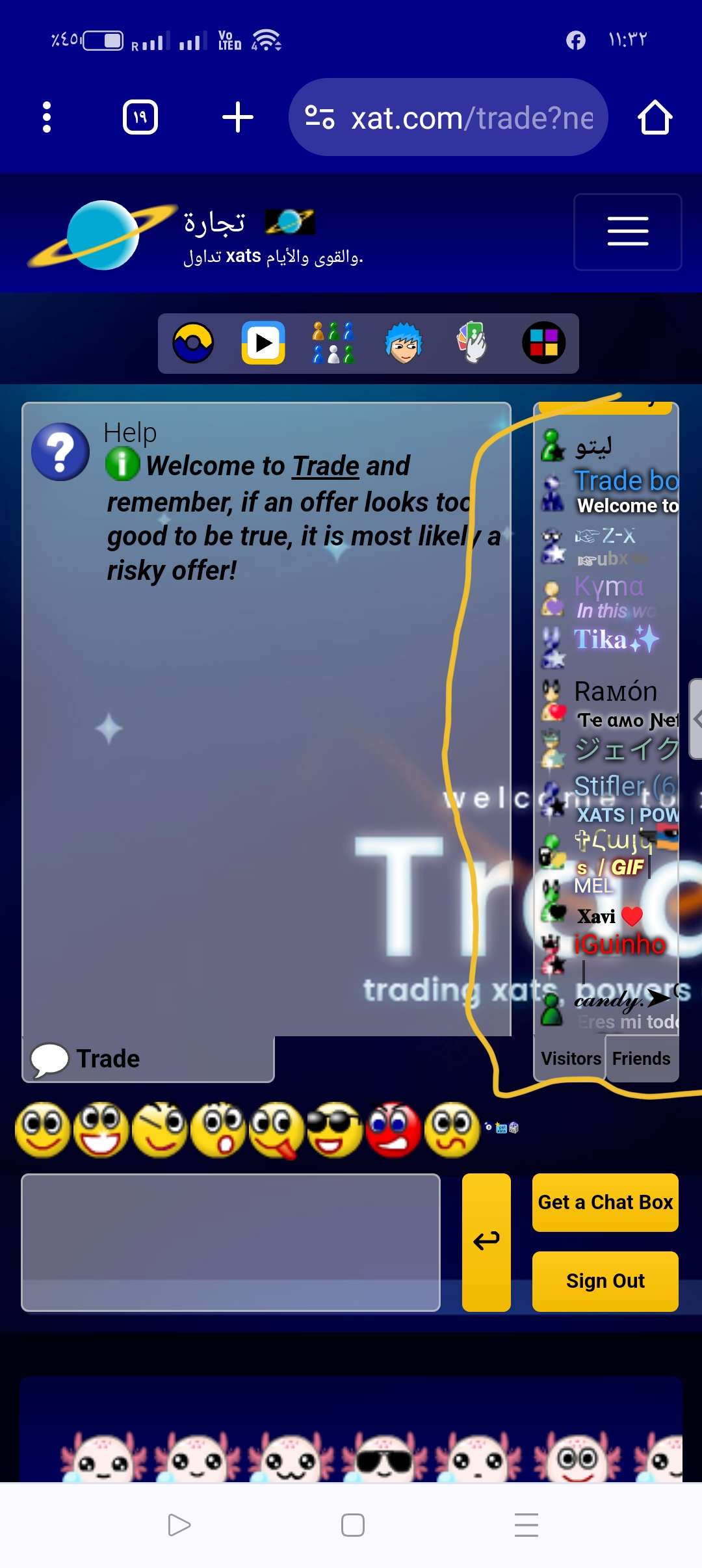
Task: Insert the sunglasses smiley
Action: 334,1130
